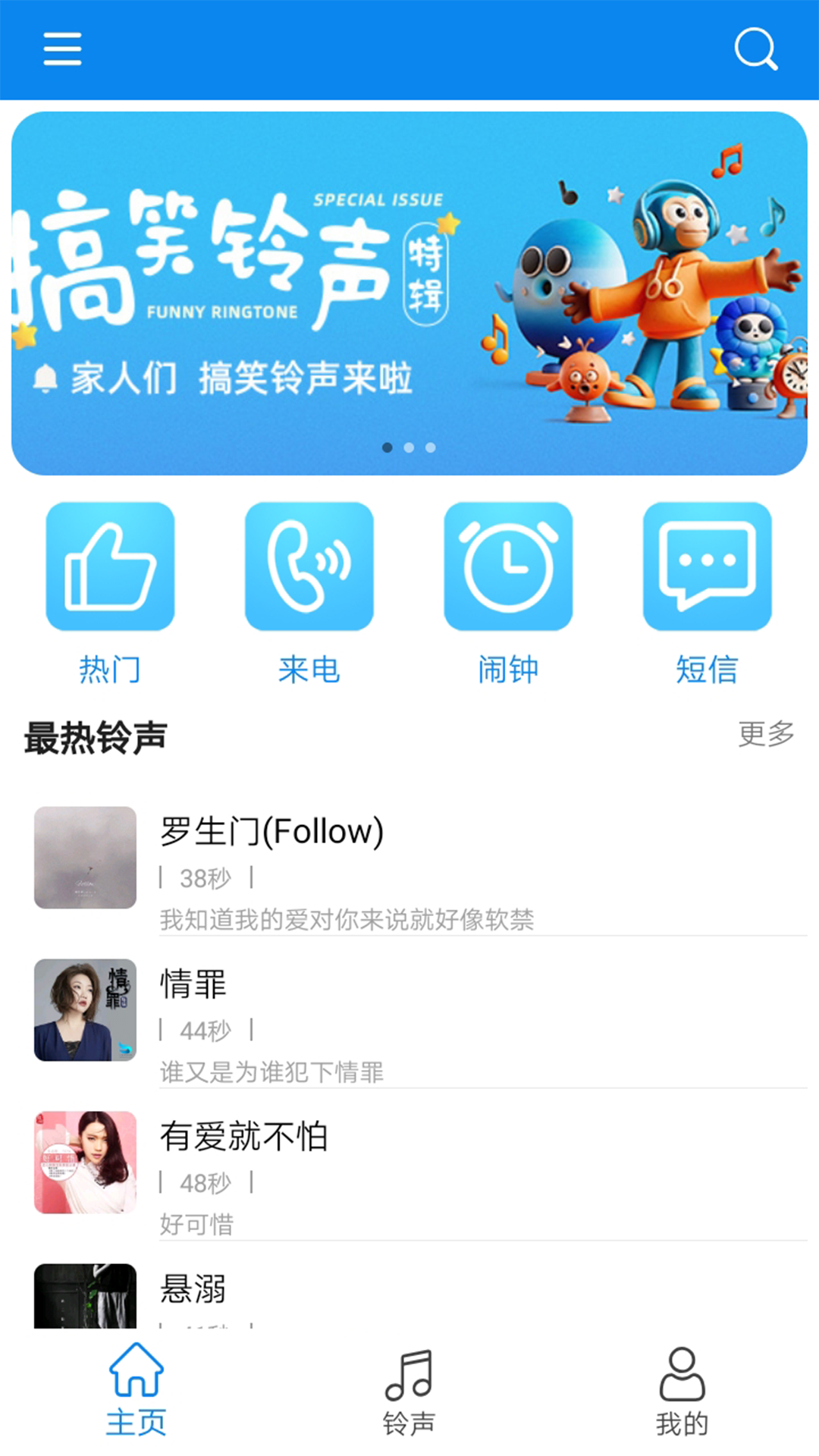The width and height of the screenshot is (819, 1456).
Task: Switch to the 铃声 ringtone tab
Action: pyautogui.click(x=409, y=1389)
